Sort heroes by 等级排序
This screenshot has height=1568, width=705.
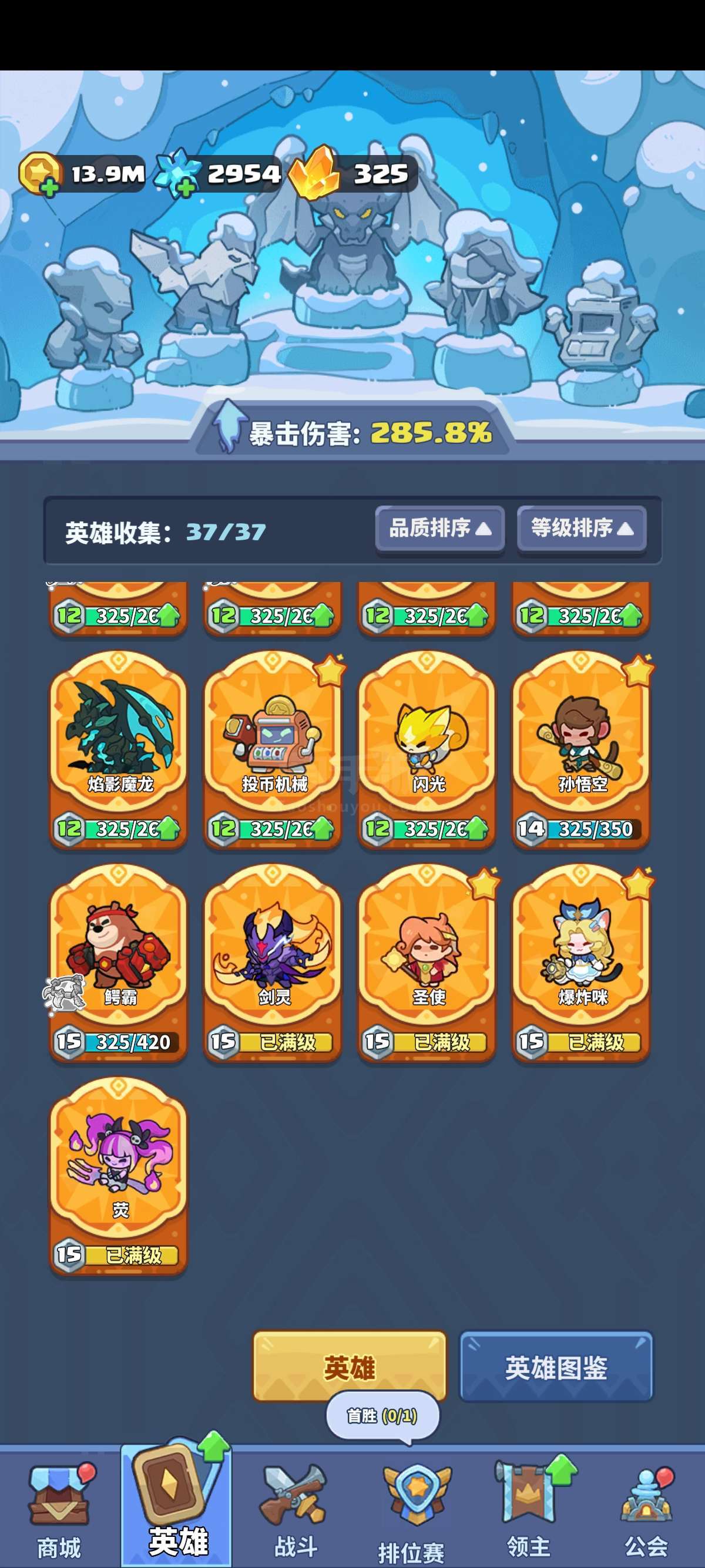[582, 528]
